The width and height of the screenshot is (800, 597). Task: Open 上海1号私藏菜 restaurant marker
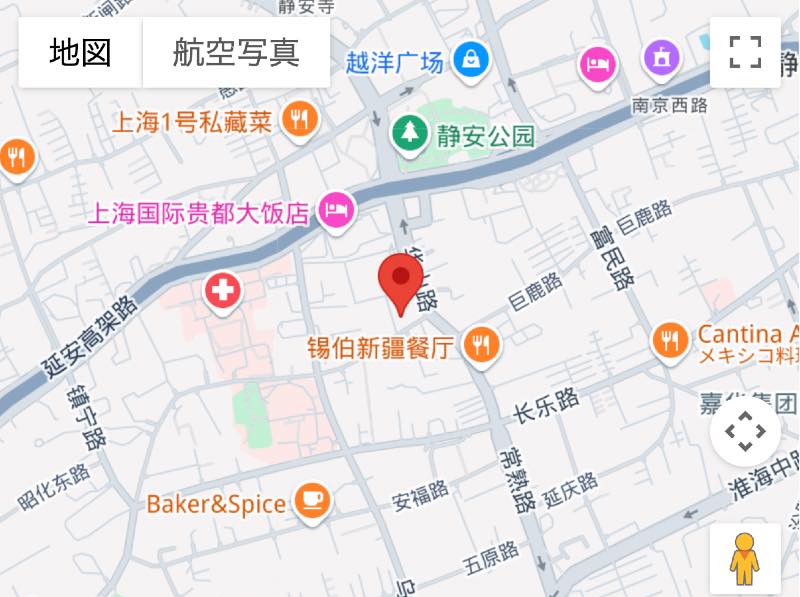point(299,120)
